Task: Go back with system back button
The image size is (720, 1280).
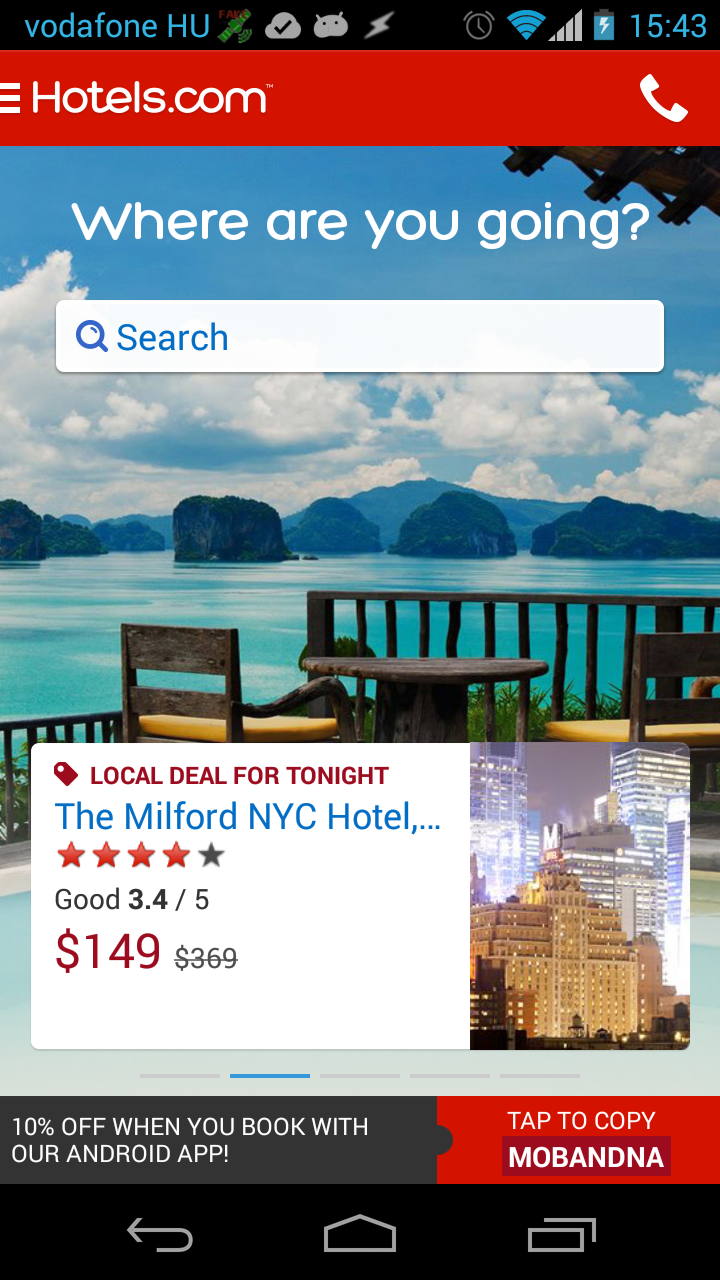Action: [160, 1236]
